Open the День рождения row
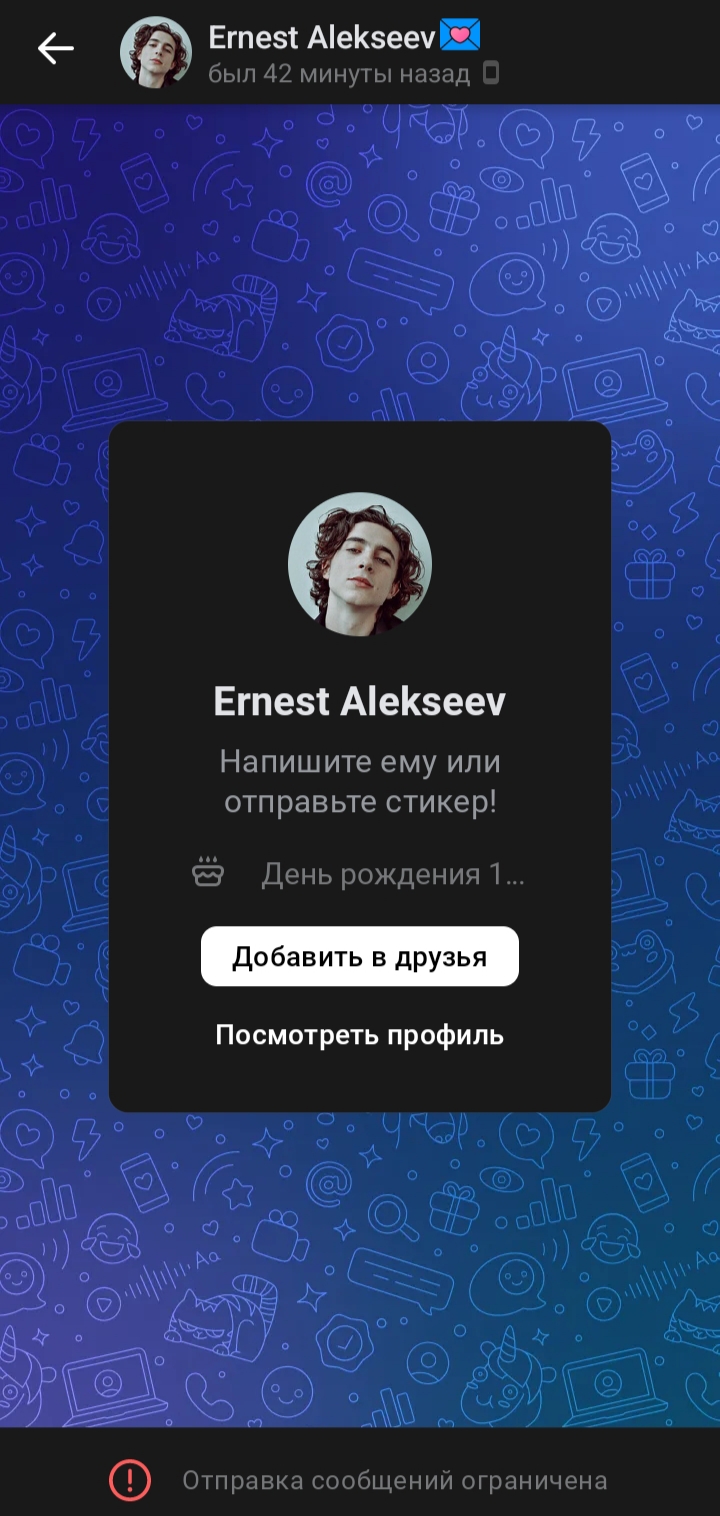 (359, 875)
